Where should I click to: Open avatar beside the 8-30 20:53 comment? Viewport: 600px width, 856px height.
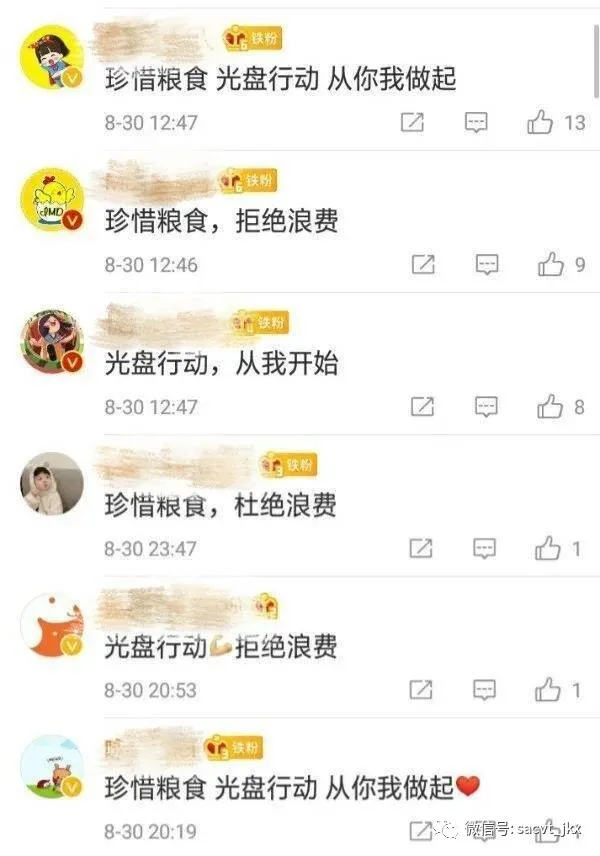[52, 625]
